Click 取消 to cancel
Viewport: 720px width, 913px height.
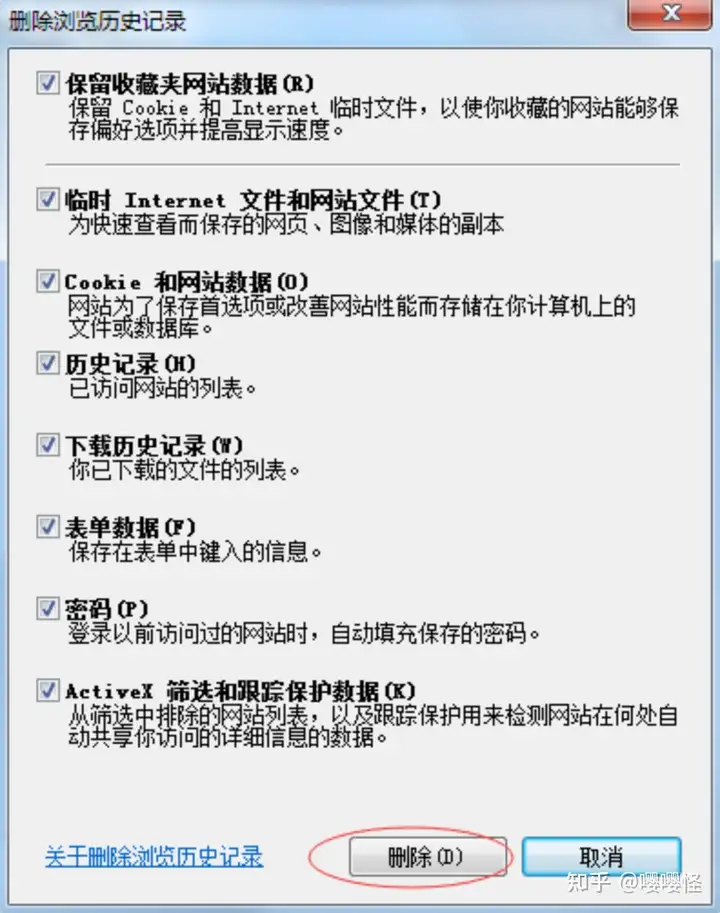[601, 858]
